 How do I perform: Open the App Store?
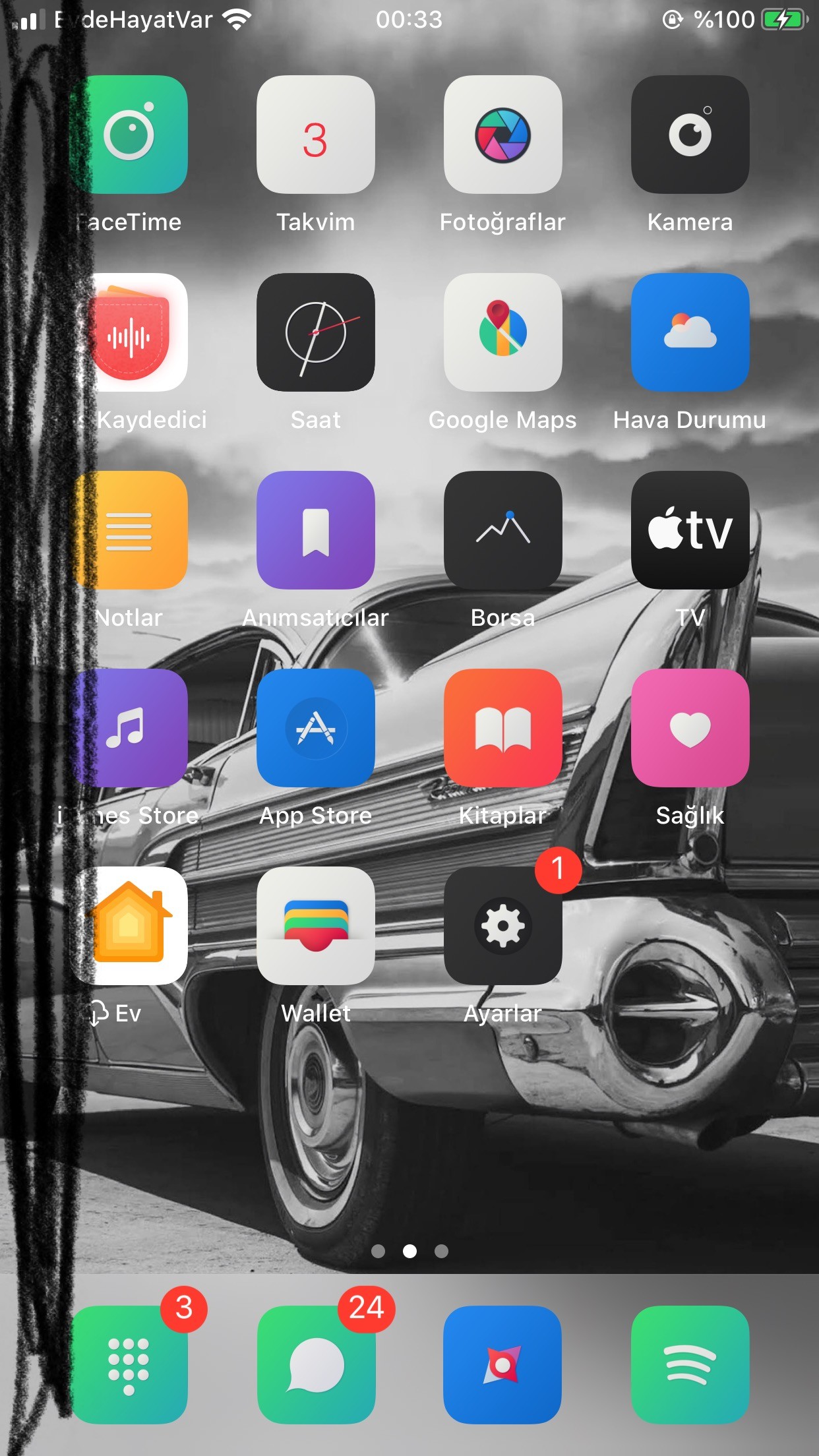[315, 728]
